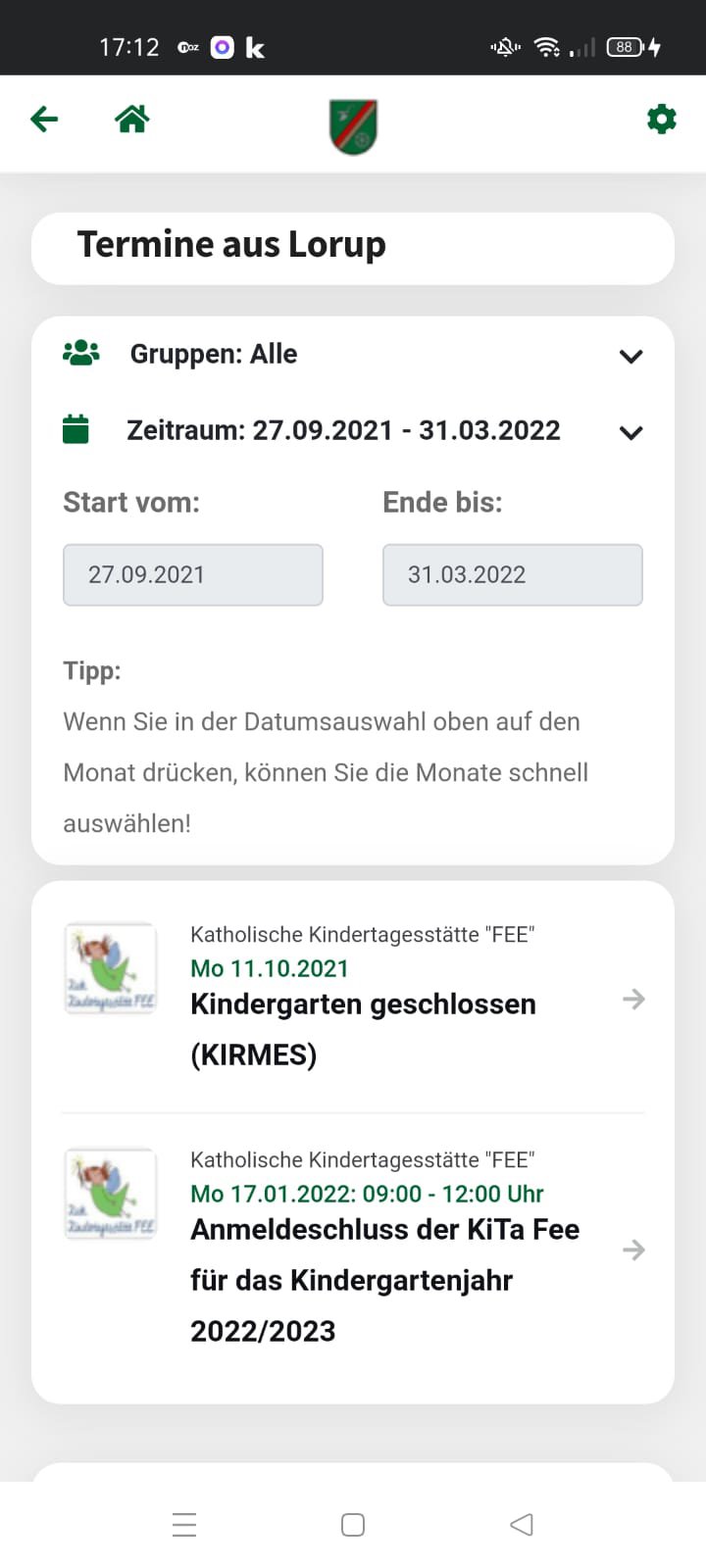
Task: Change the Start vom date 27.09.2021
Action: point(193,575)
